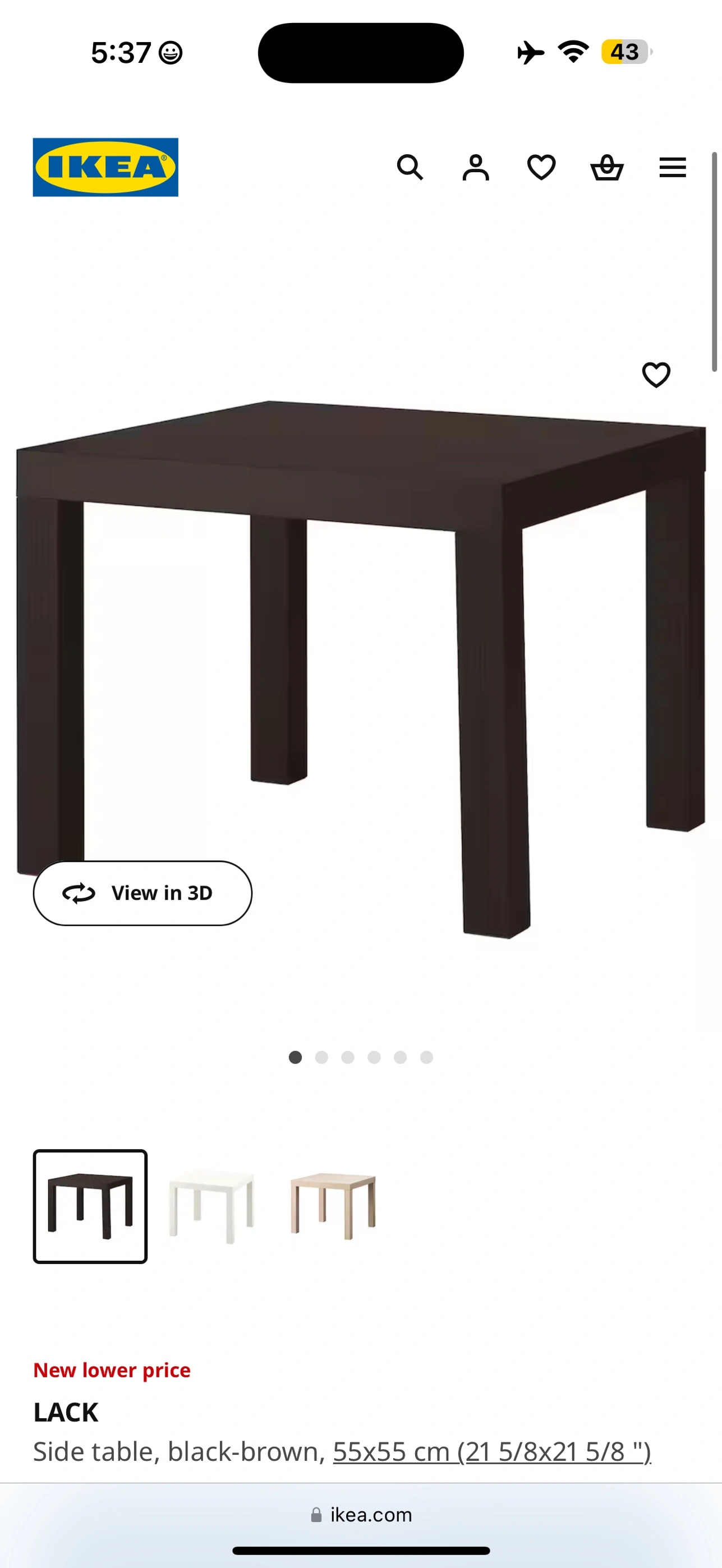This screenshot has width=722, height=1568.
Task: Open the account profile icon
Action: pyautogui.click(x=476, y=167)
